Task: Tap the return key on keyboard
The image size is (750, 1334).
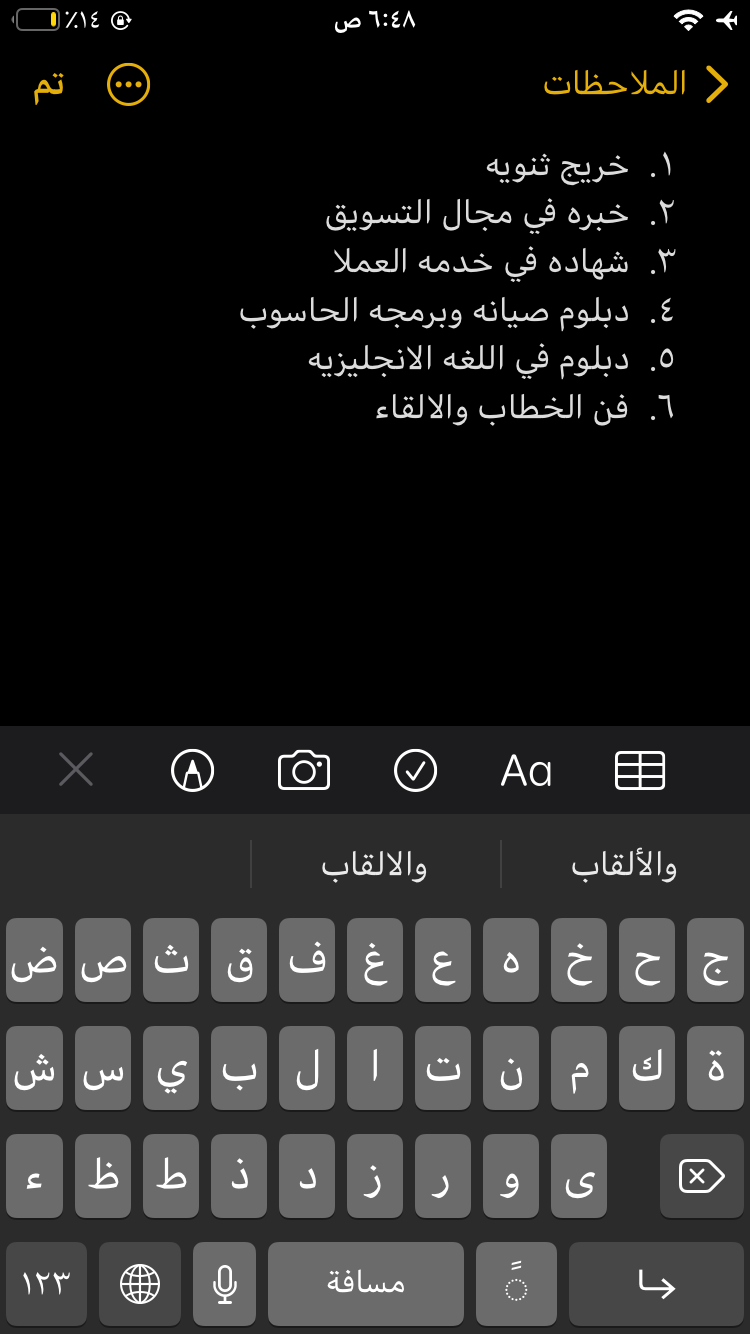Action: [x=657, y=1284]
